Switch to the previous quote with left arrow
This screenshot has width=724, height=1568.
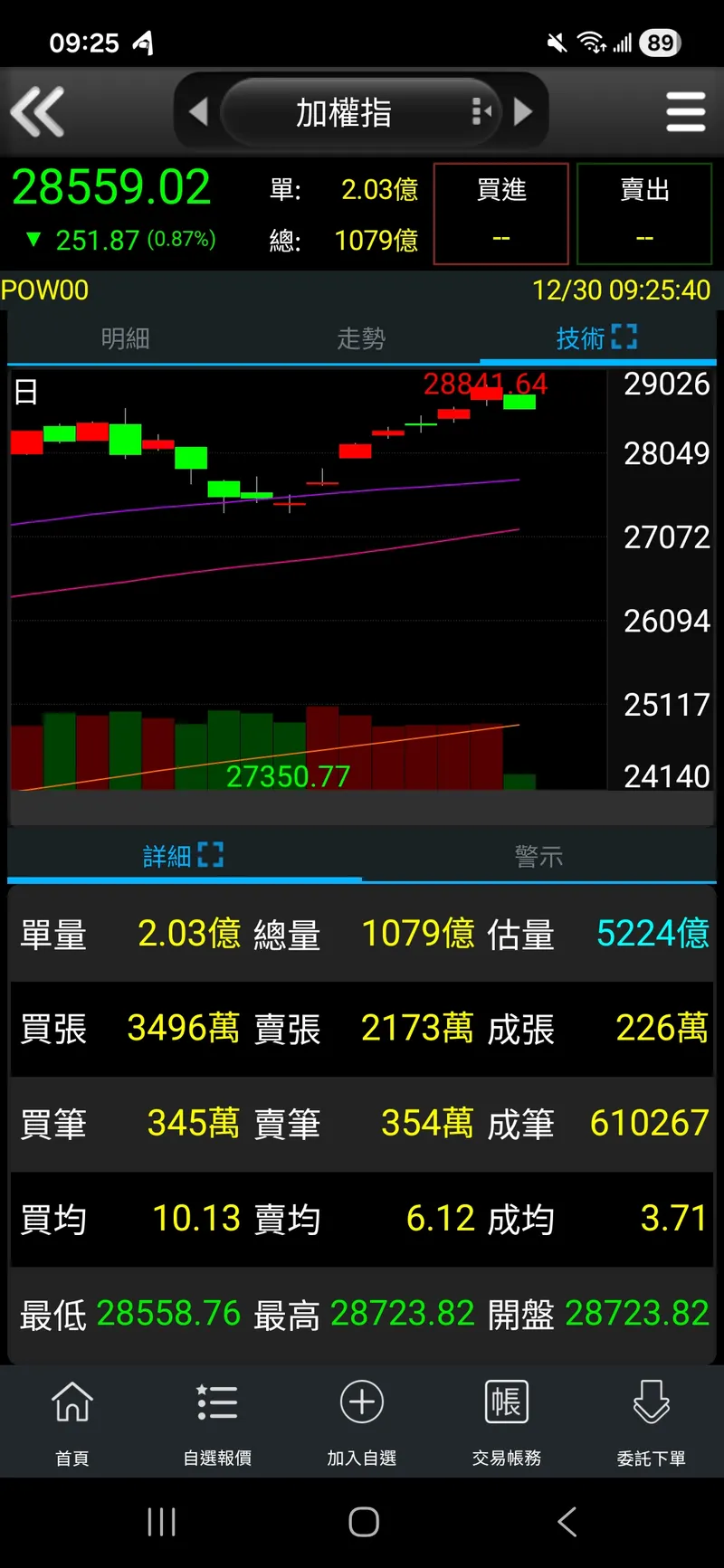(198, 112)
